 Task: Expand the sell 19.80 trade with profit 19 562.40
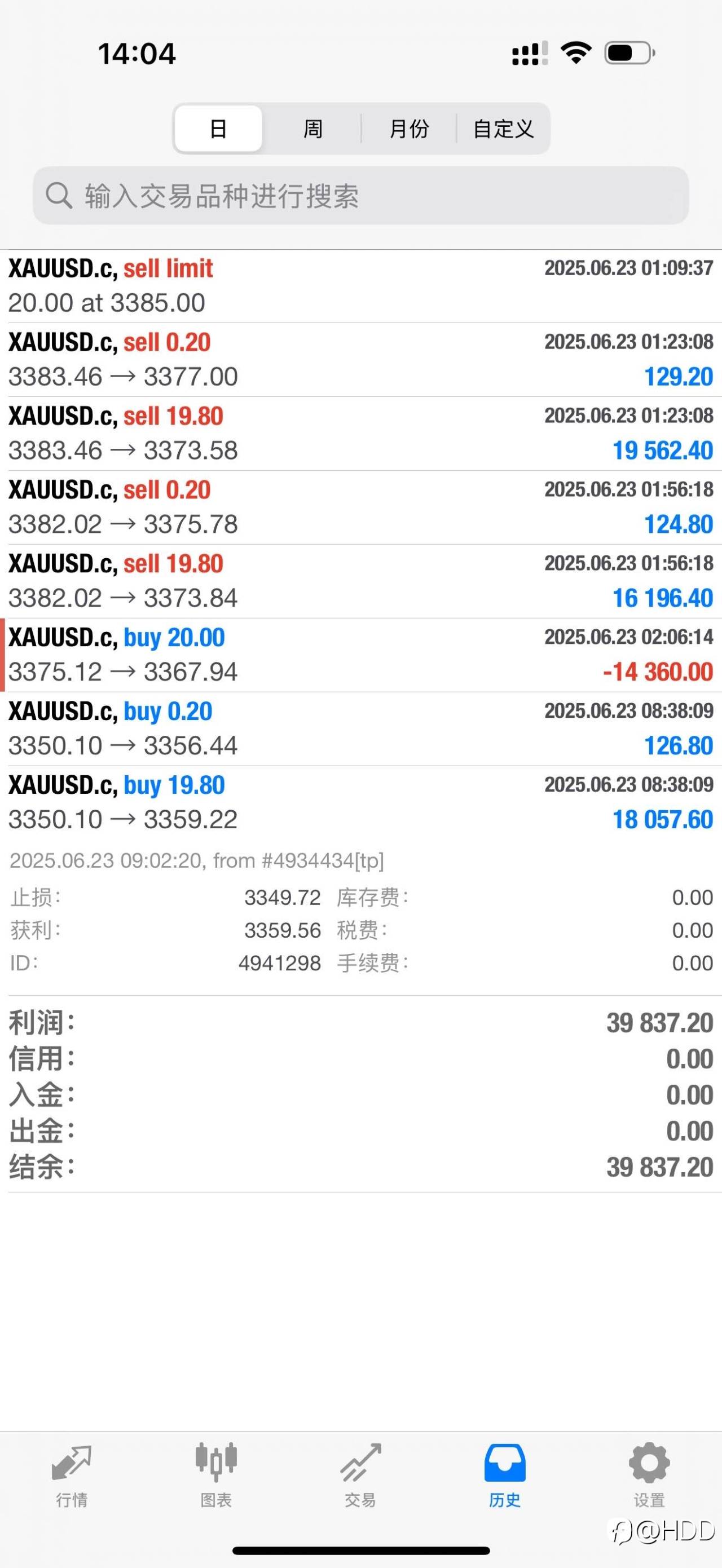click(x=361, y=434)
